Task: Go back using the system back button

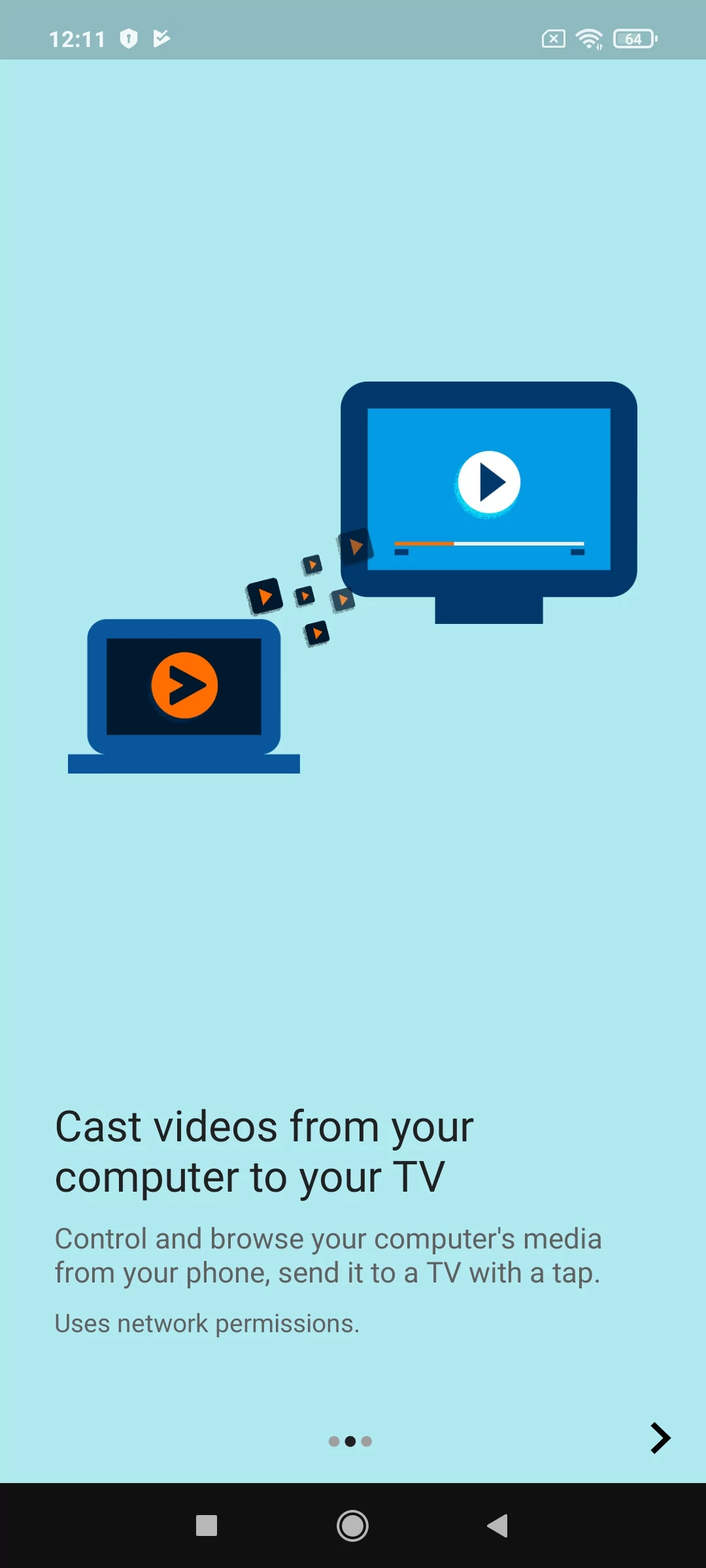Action: point(498,1526)
